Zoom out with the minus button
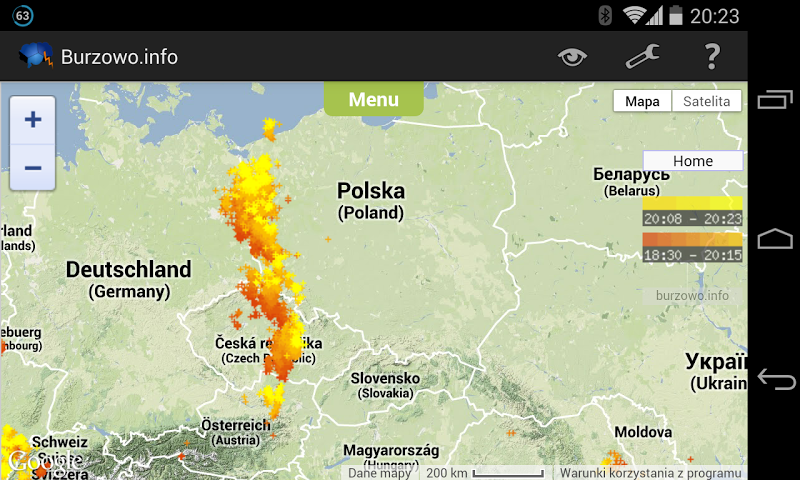Screen dimensions: 800x480 tap(32, 167)
